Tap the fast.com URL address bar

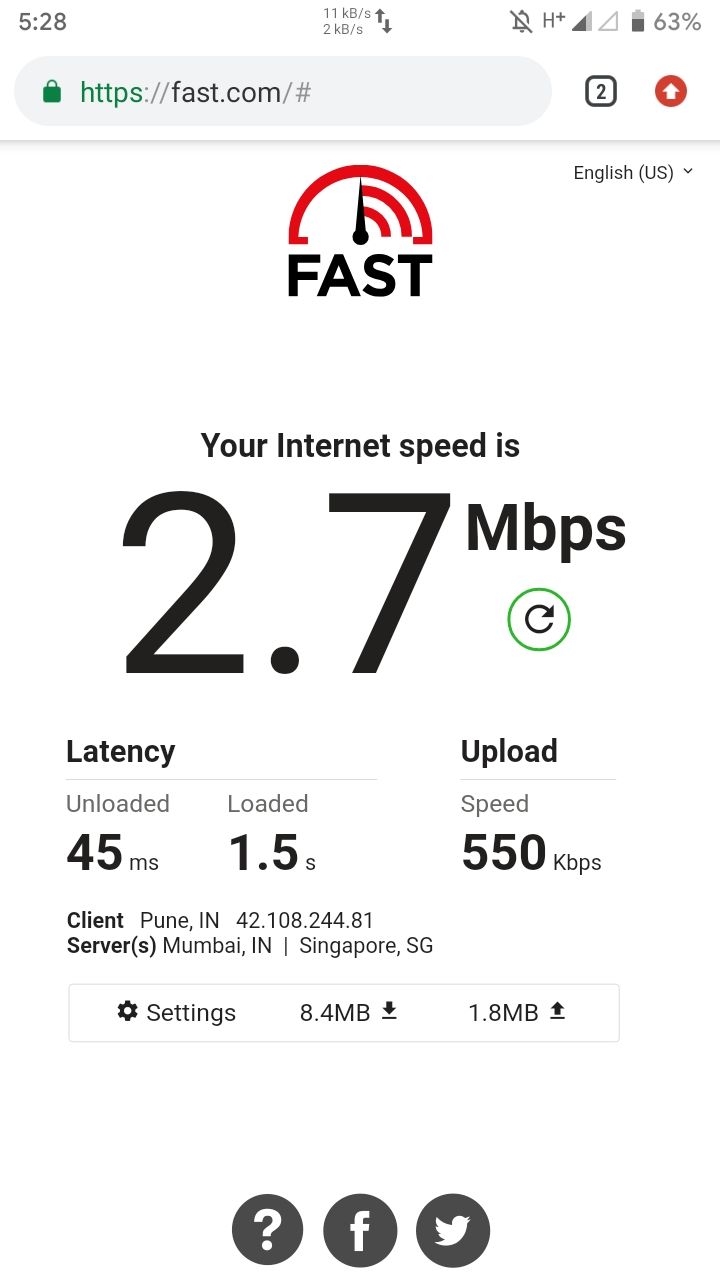283,92
